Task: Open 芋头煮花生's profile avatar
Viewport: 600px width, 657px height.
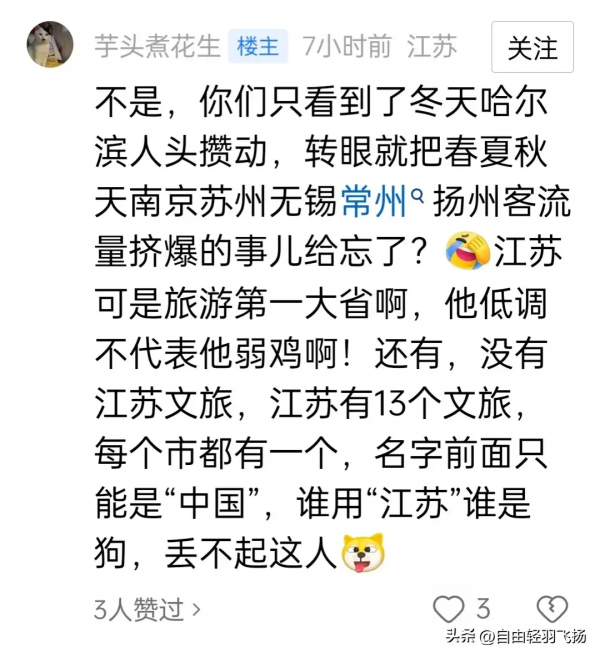Action: [x=49, y=45]
